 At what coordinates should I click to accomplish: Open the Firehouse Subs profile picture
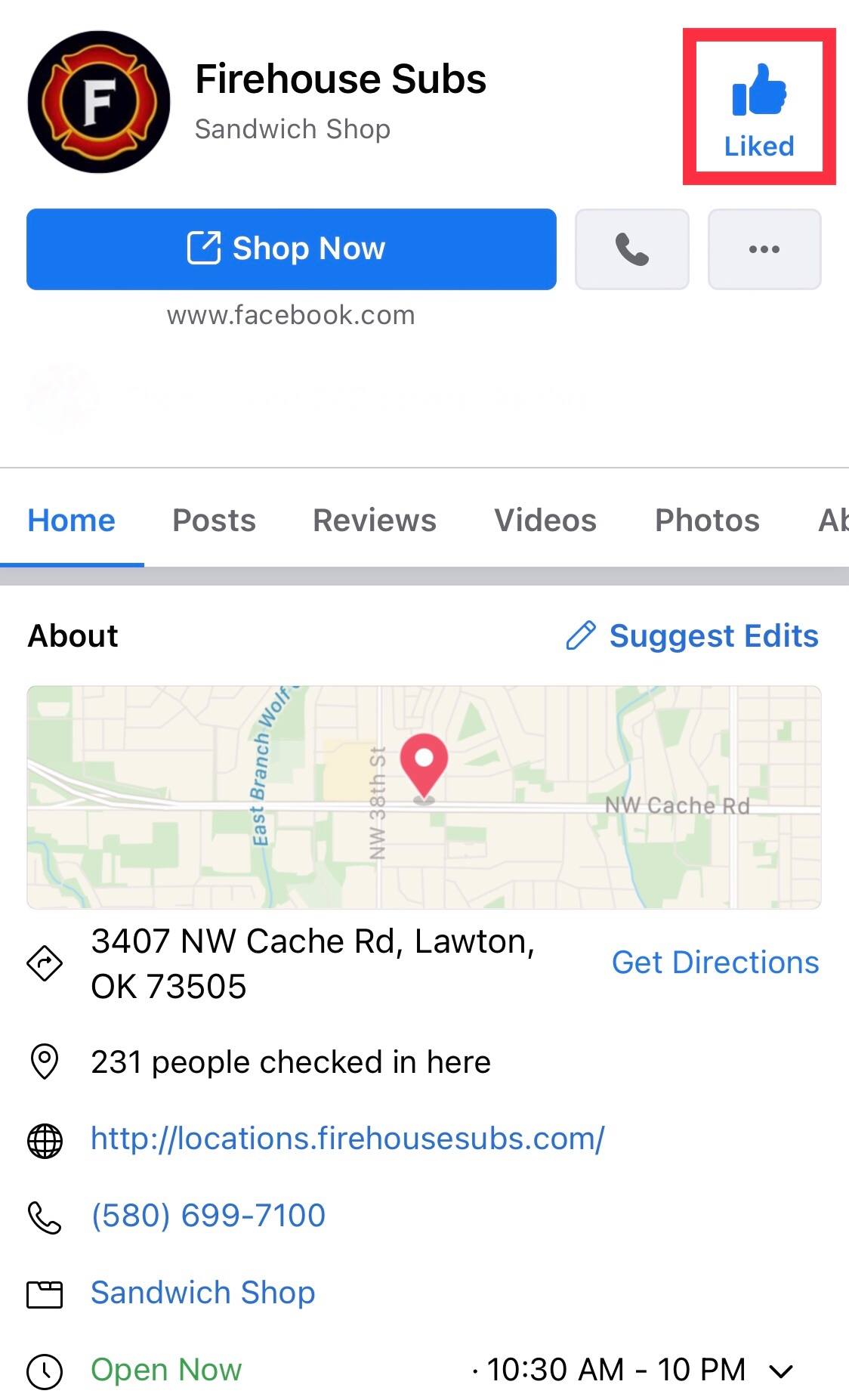(x=99, y=102)
